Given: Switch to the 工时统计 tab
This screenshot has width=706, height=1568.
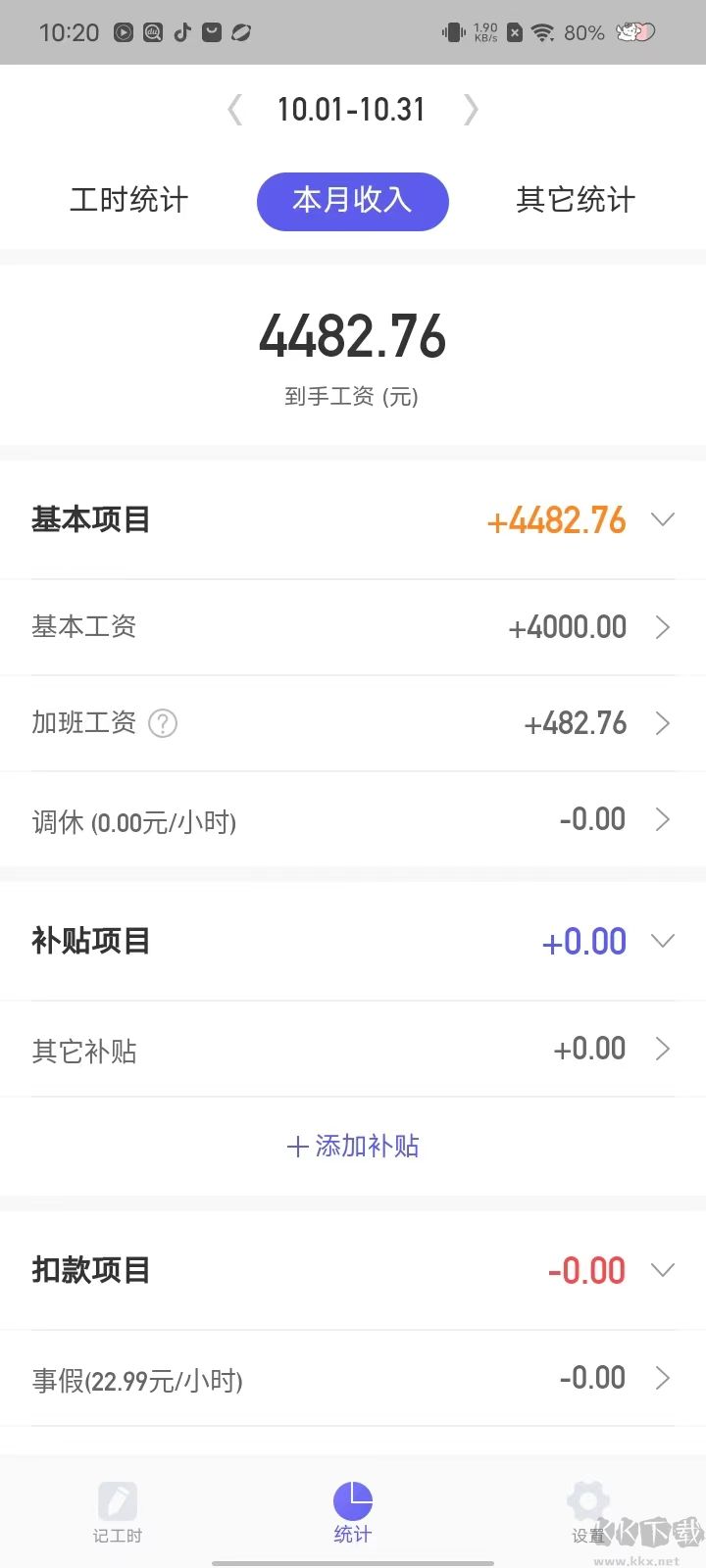Looking at the screenshot, I should 128,201.
